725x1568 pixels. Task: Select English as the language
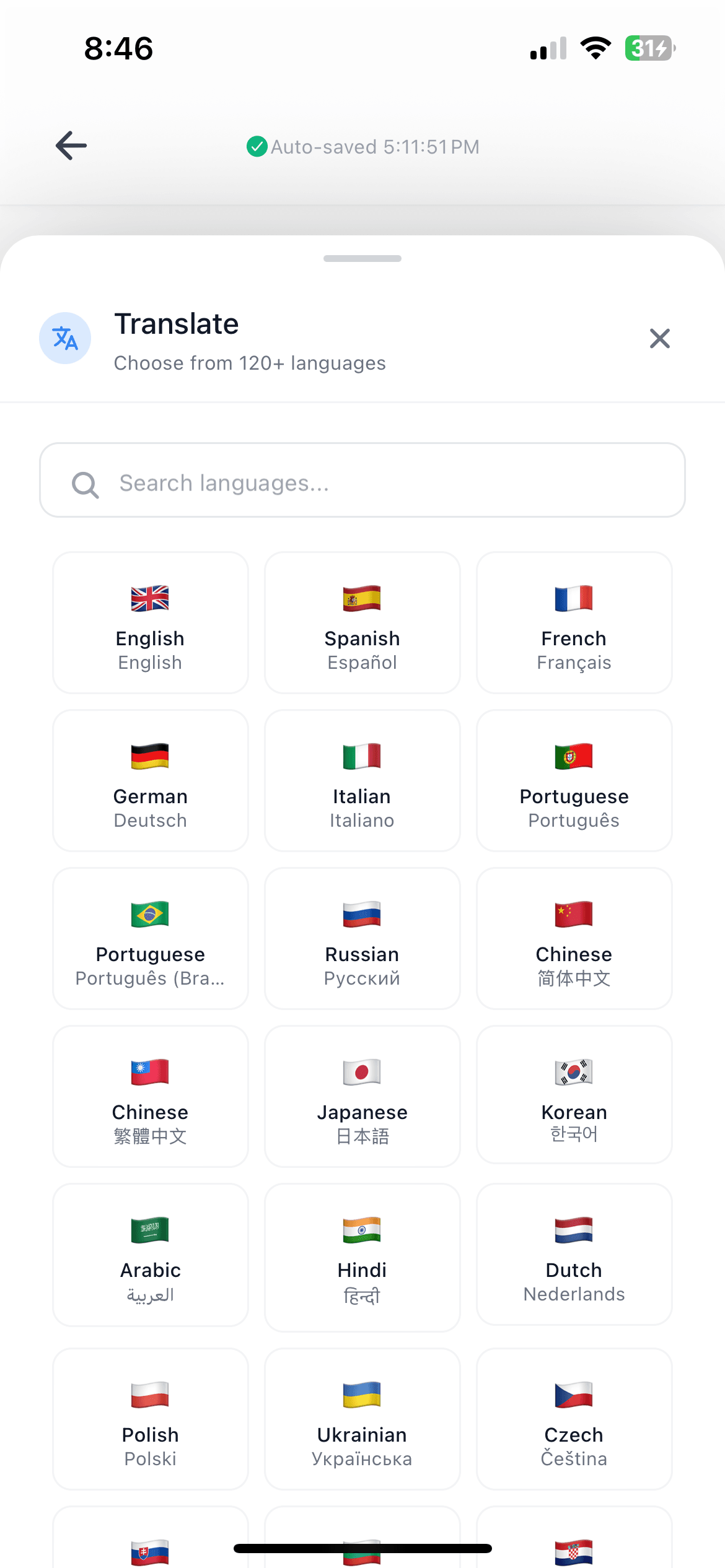point(151,623)
